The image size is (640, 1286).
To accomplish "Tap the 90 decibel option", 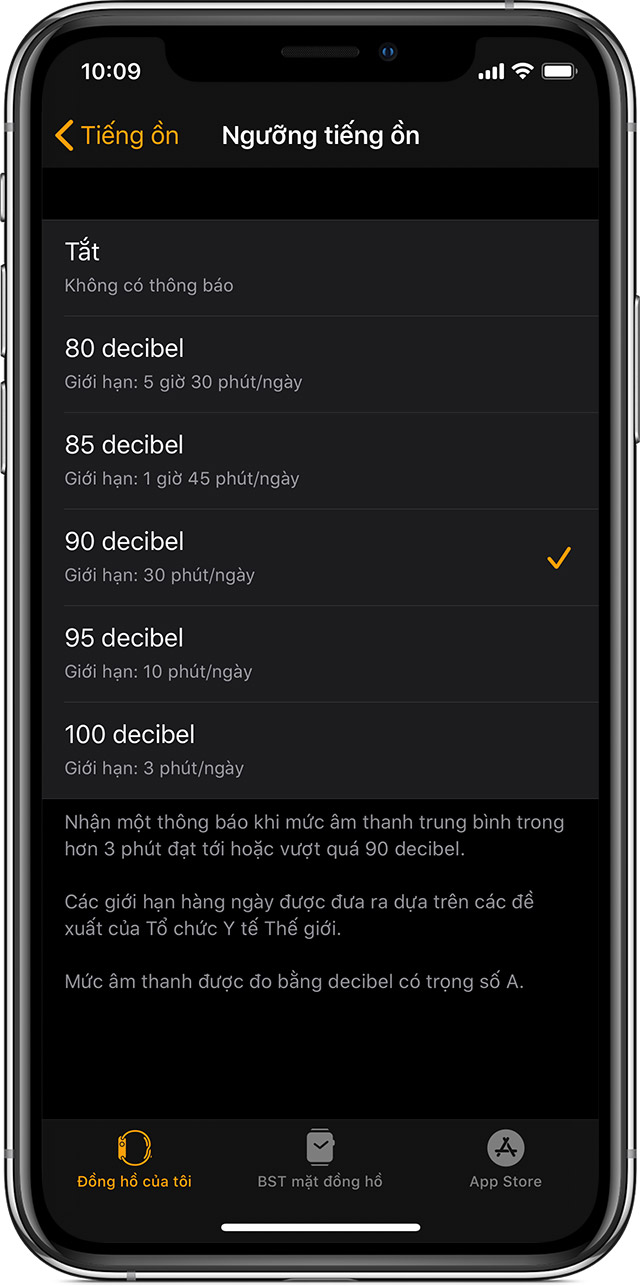I will pyautogui.click(x=320, y=557).
